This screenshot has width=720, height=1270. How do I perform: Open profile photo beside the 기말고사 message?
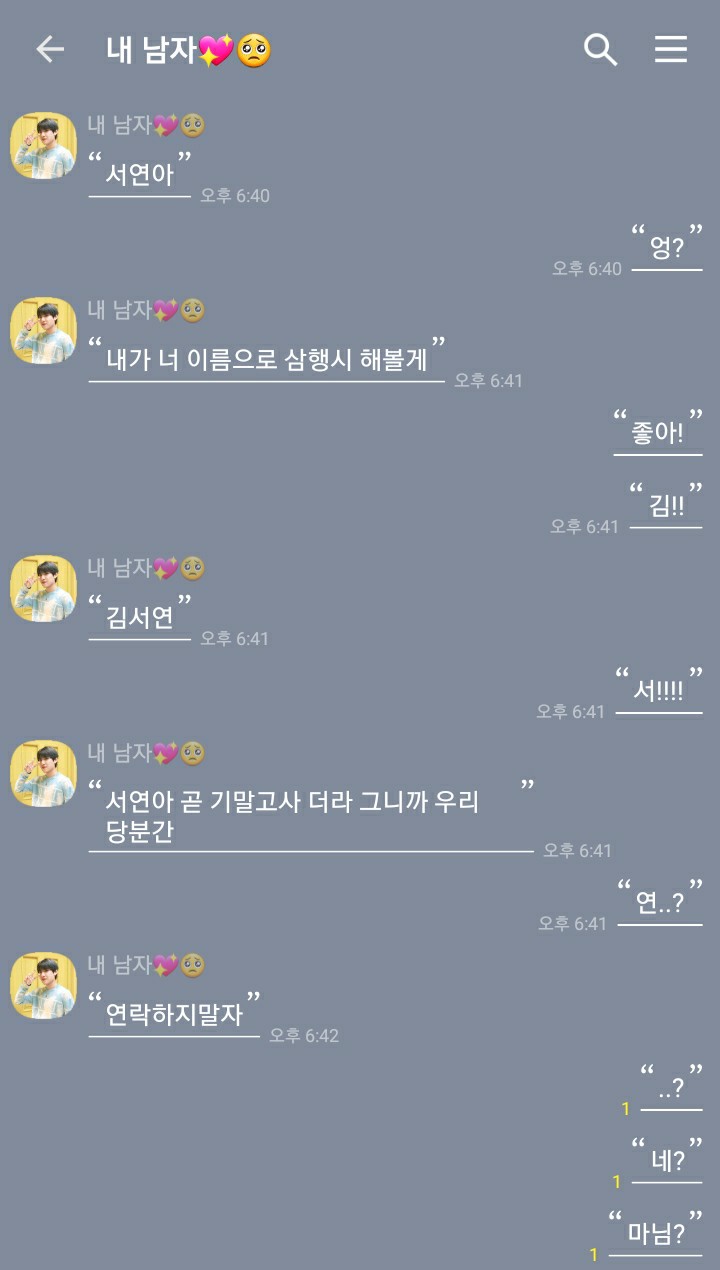coord(44,774)
